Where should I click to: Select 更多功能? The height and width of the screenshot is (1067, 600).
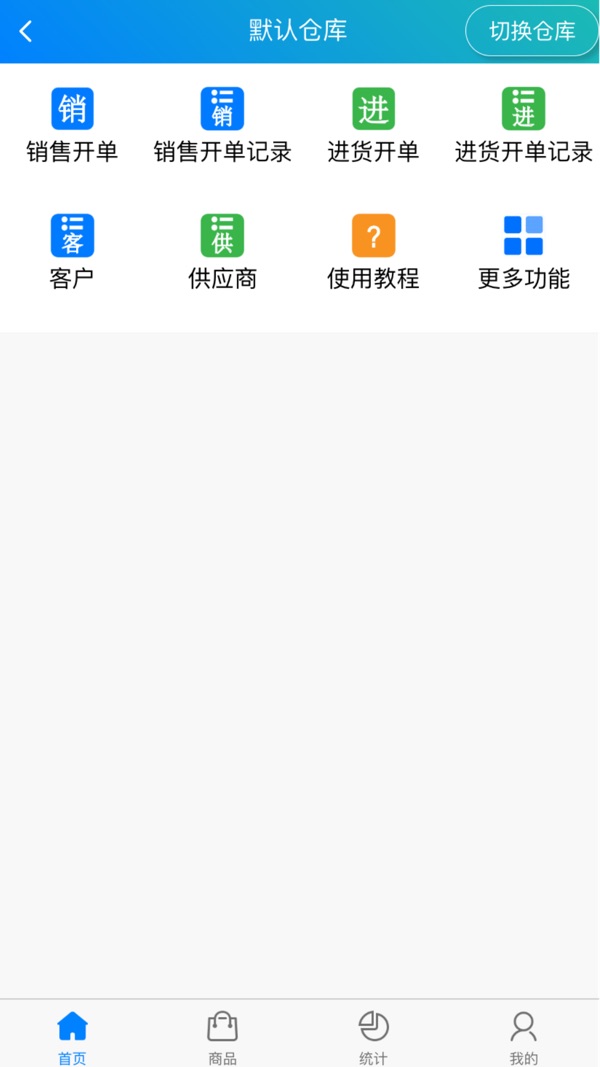pyautogui.click(x=523, y=252)
